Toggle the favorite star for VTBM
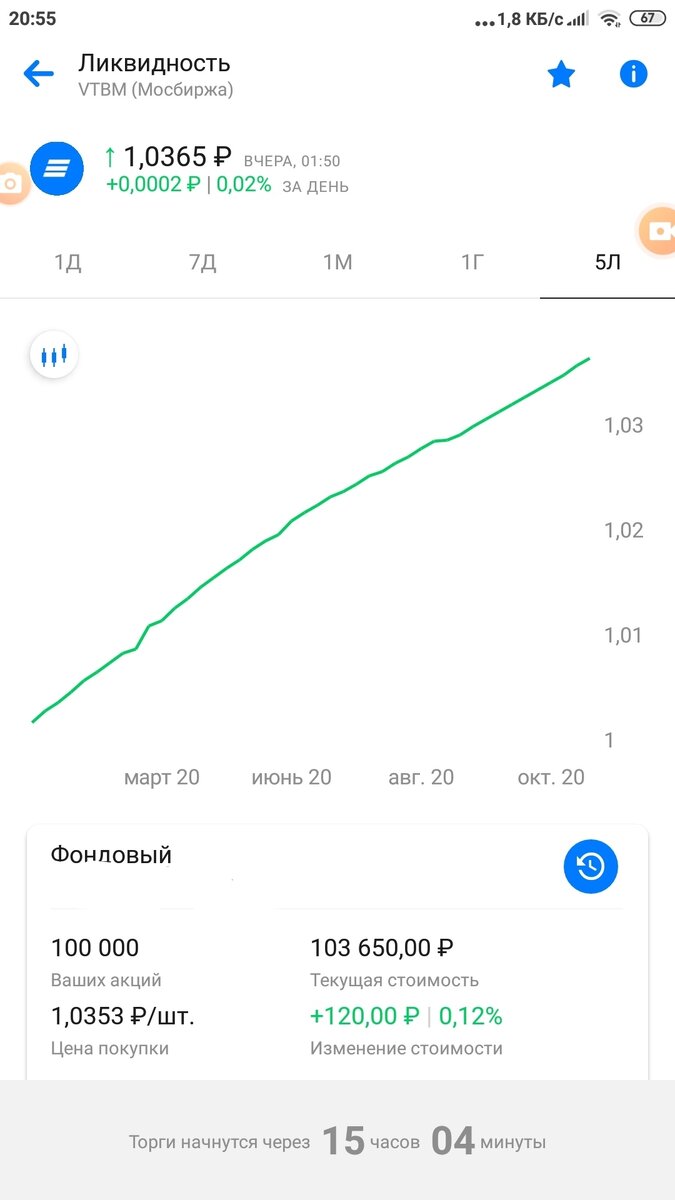The height and width of the screenshot is (1200, 675). click(x=561, y=74)
